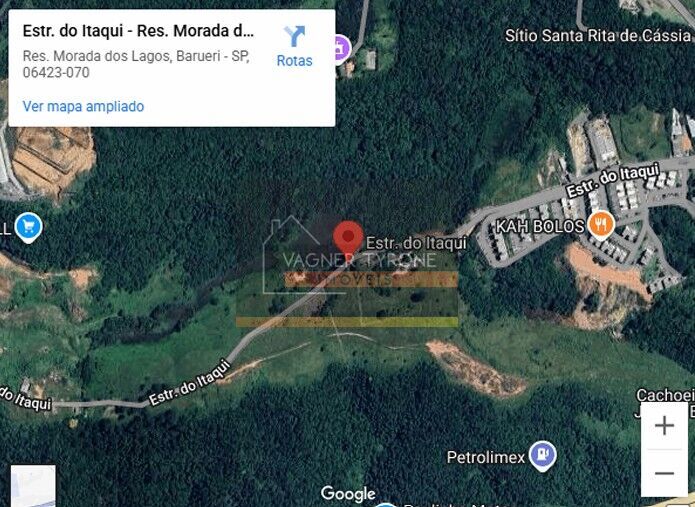
Task: Open the blue shopping cart marker
Action: tap(28, 227)
